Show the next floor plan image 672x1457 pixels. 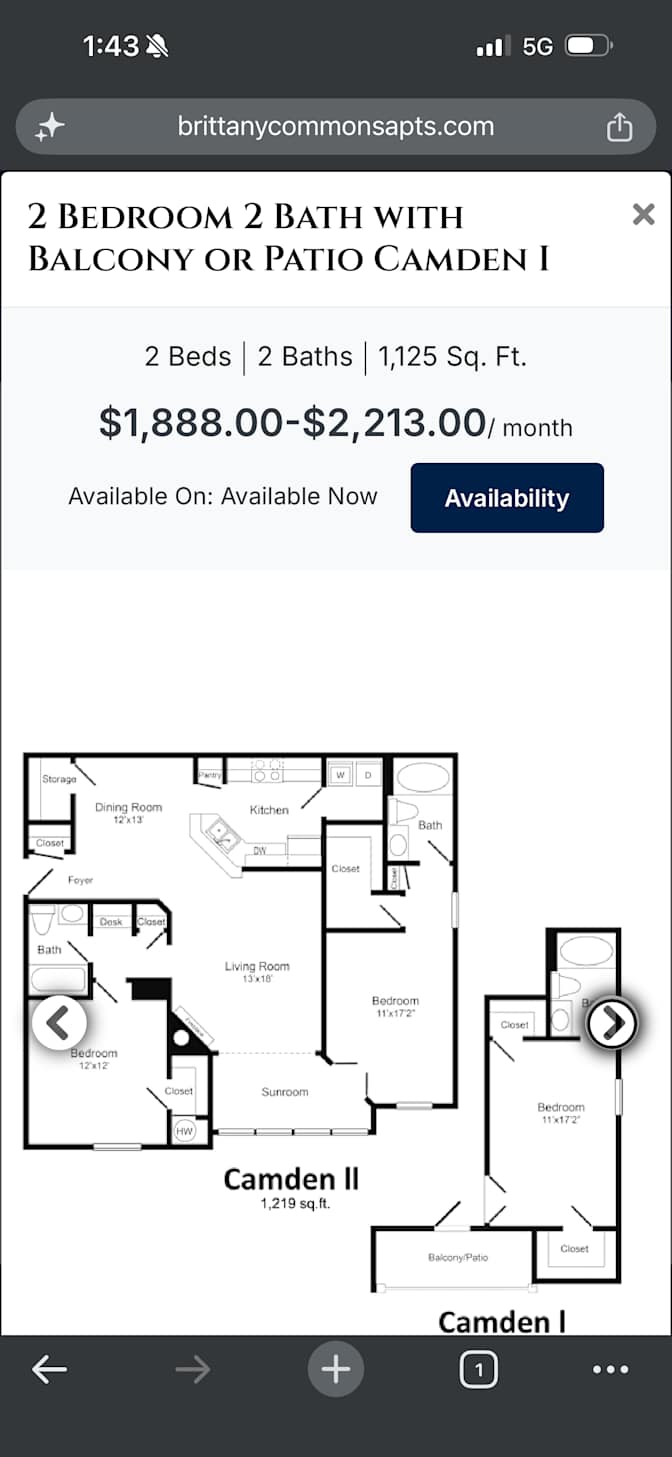click(612, 1022)
